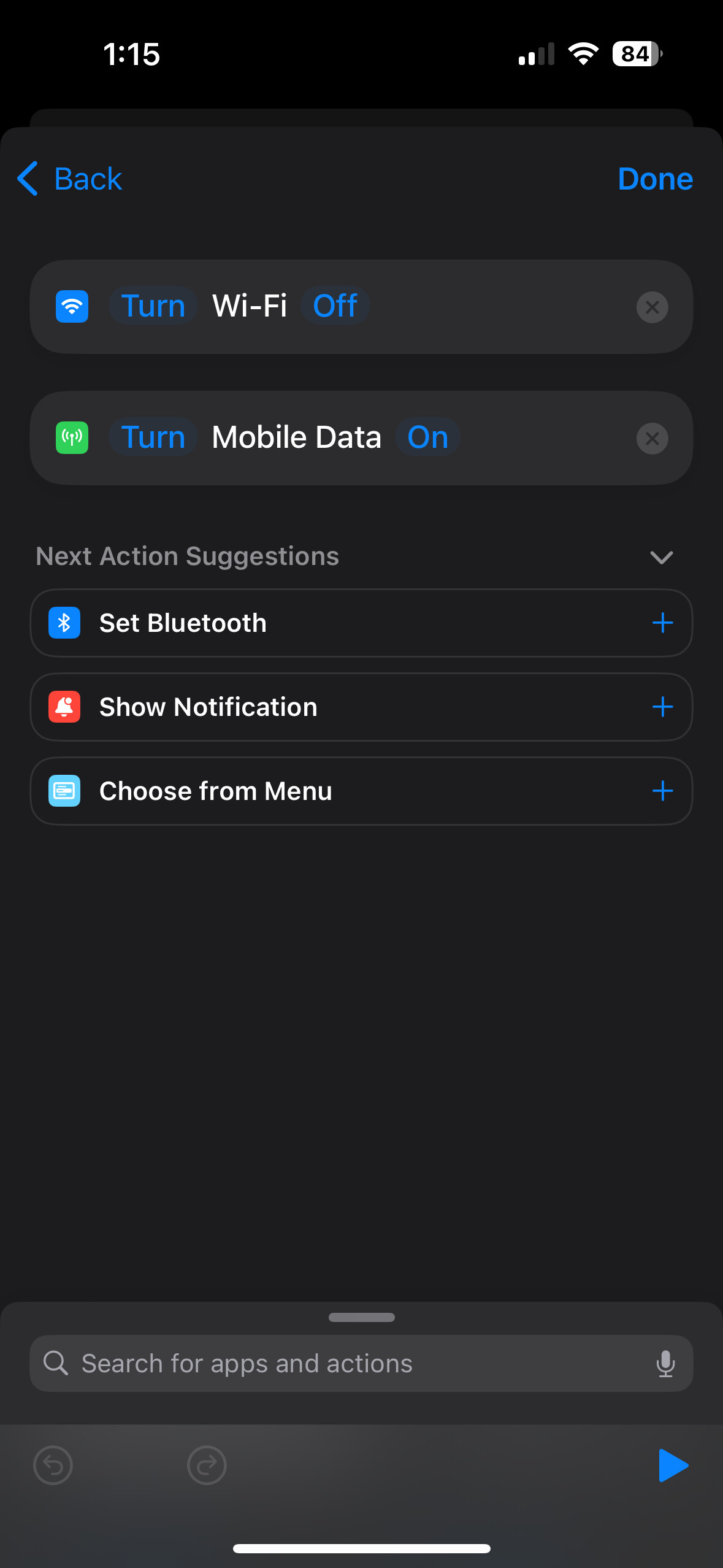Tap Turn in the Wi-Fi action
This screenshot has height=1568, width=723.
pyautogui.click(x=153, y=306)
